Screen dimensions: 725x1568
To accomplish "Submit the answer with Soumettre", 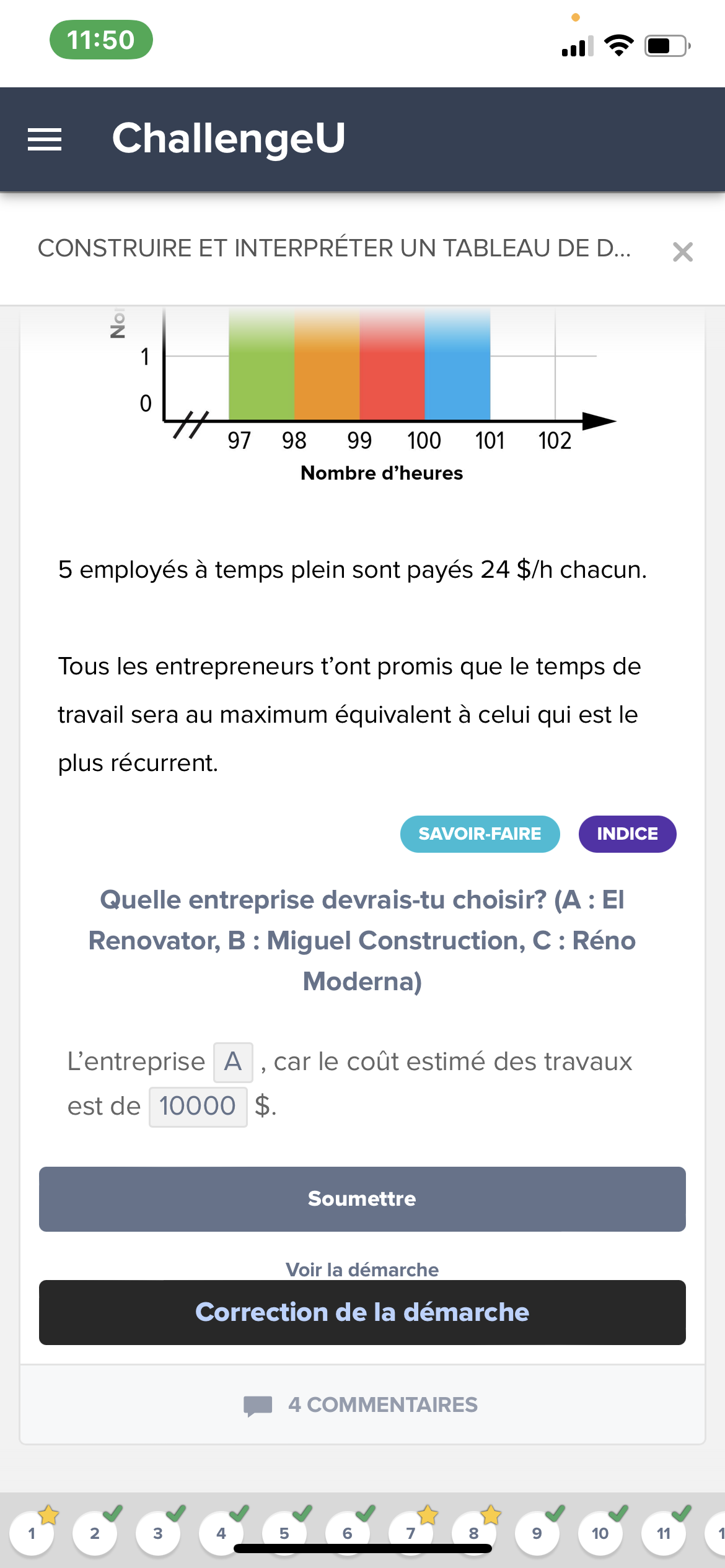I will (362, 1199).
